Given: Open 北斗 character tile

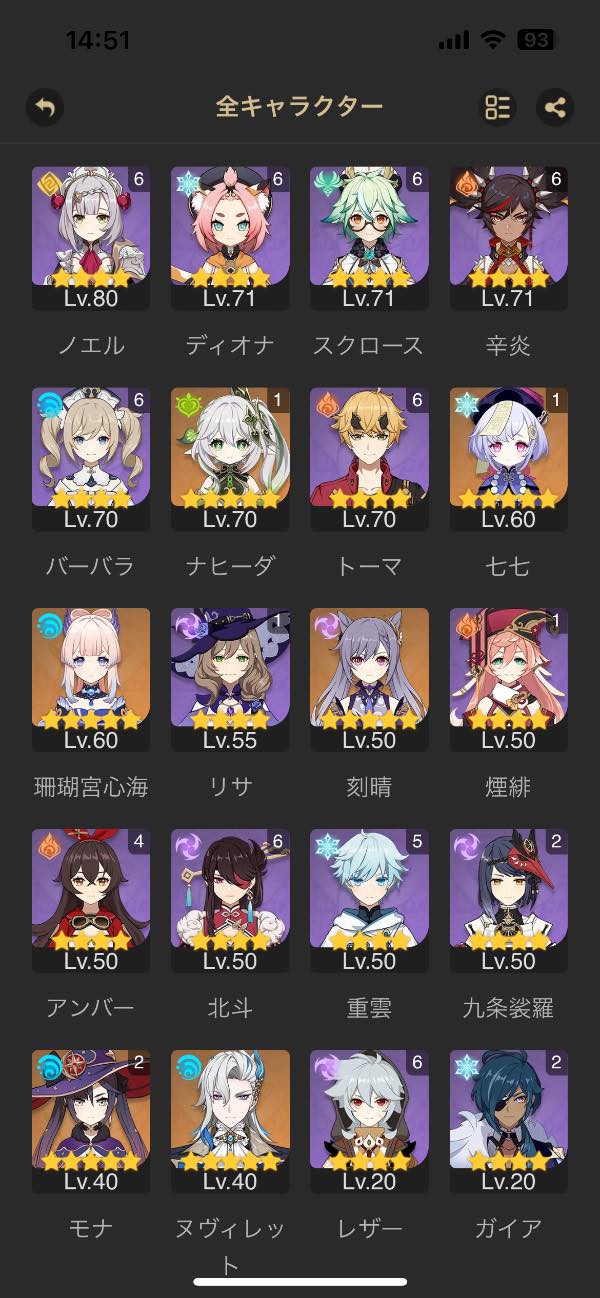Looking at the screenshot, I should [230, 900].
